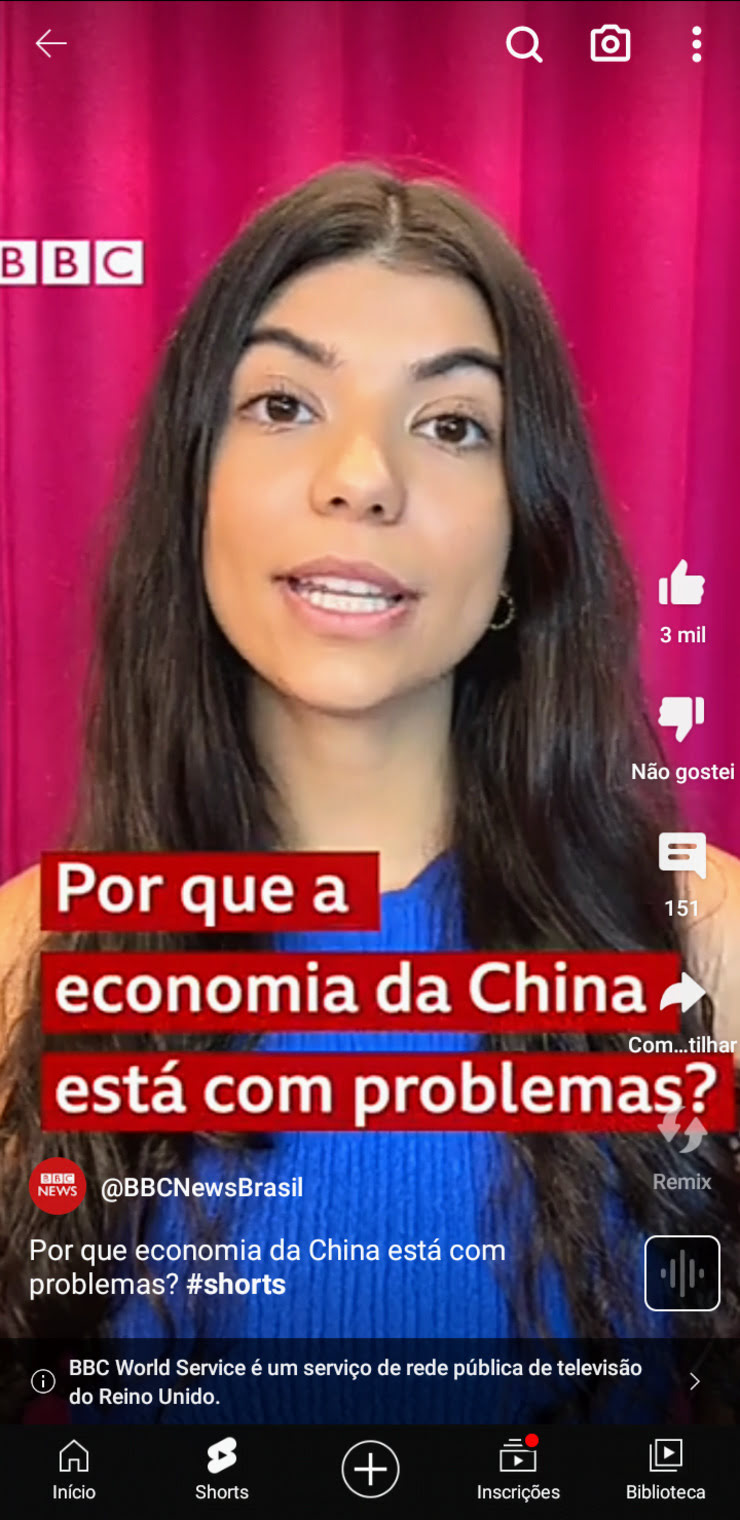The image size is (740, 1520).
Task: Open the camera to create a Short
Action: (610, 44)
